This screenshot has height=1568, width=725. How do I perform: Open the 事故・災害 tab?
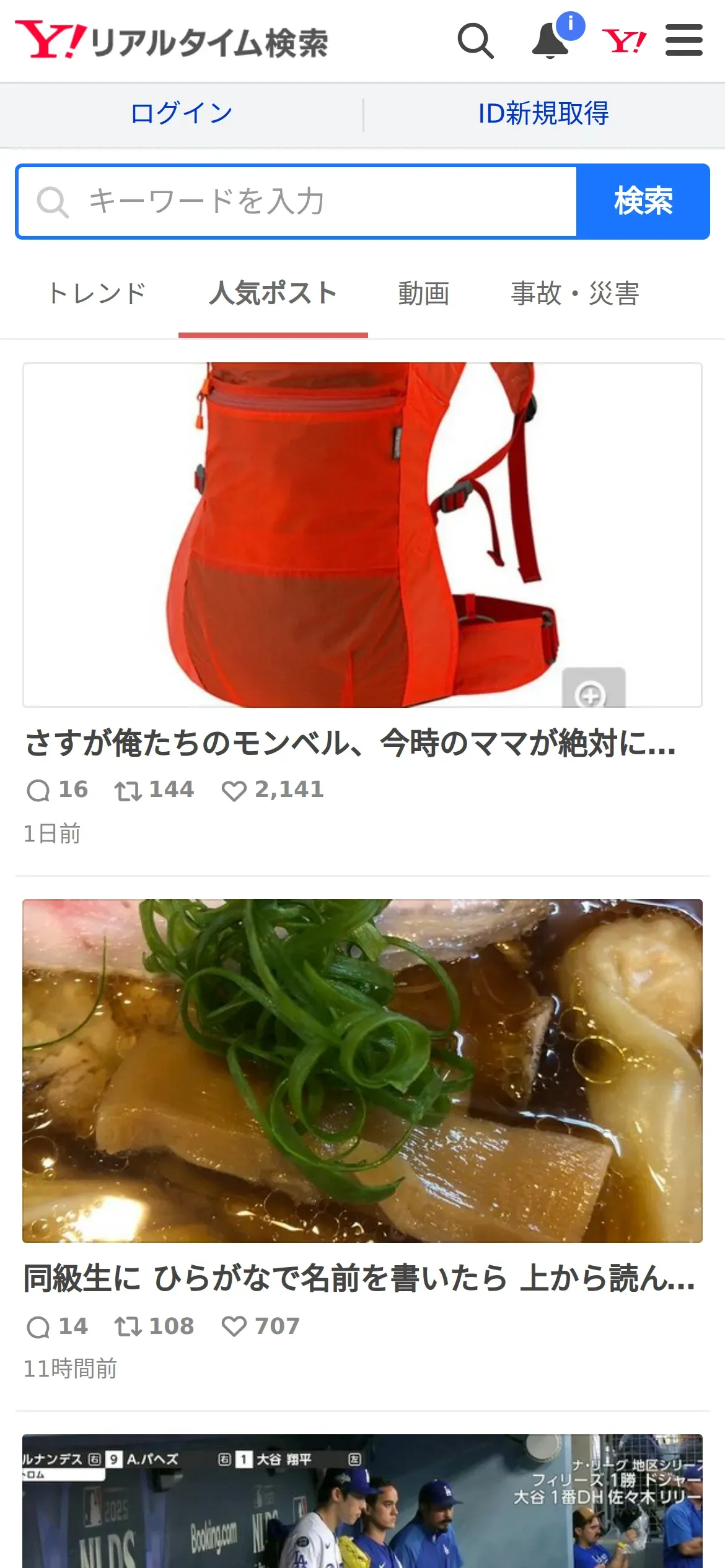pos(574,294)
